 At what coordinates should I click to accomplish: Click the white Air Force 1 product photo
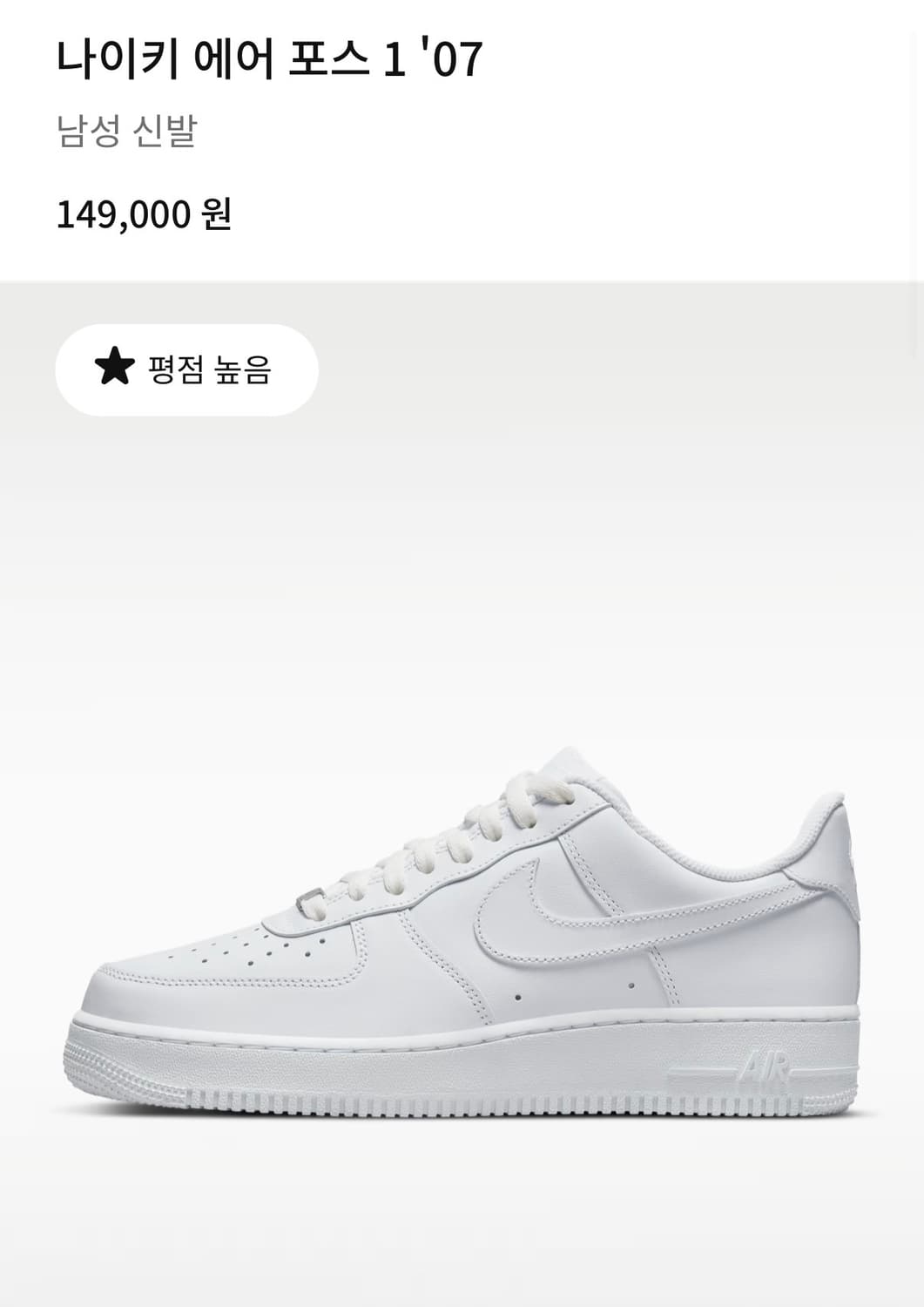[462, 941]
